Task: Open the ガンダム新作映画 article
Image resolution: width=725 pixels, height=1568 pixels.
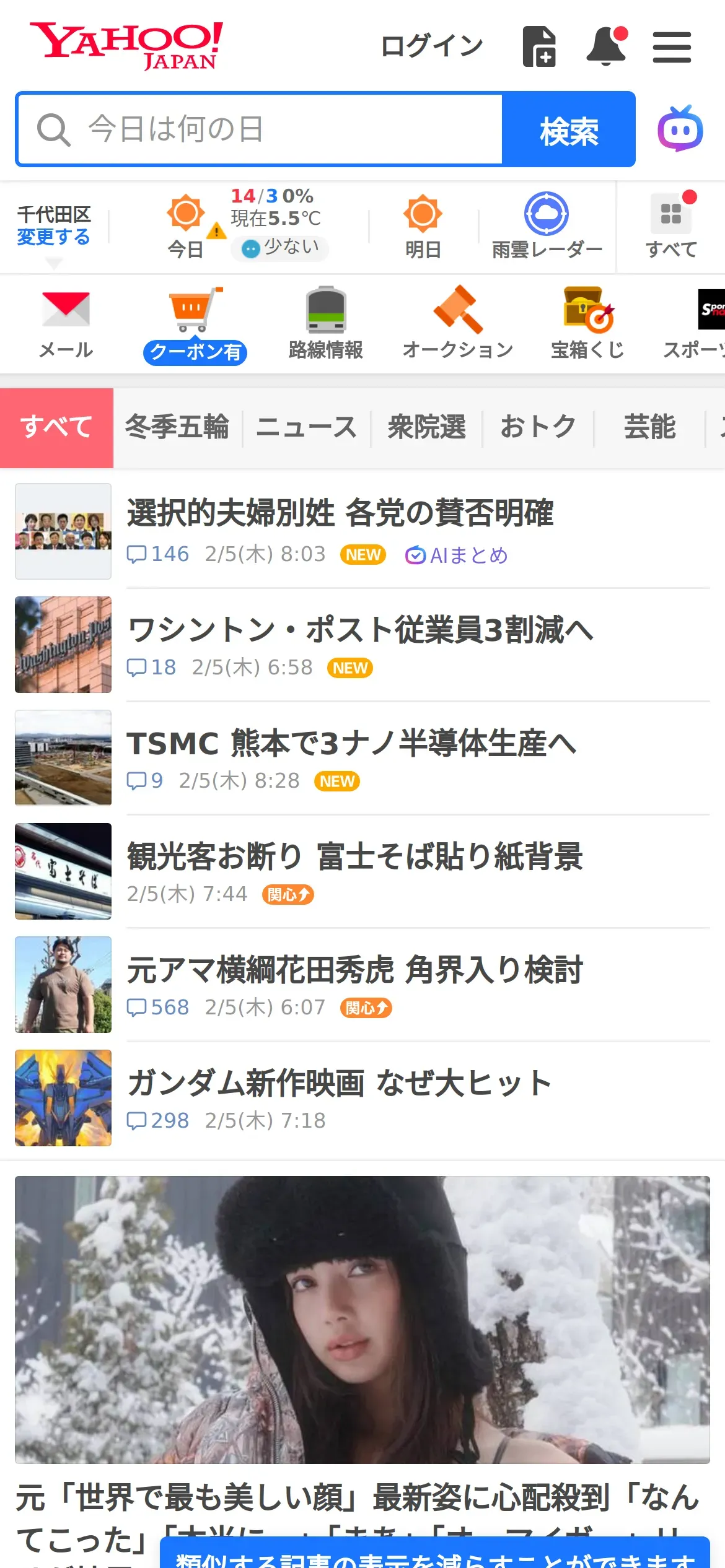Action: tap(339, 1084)
